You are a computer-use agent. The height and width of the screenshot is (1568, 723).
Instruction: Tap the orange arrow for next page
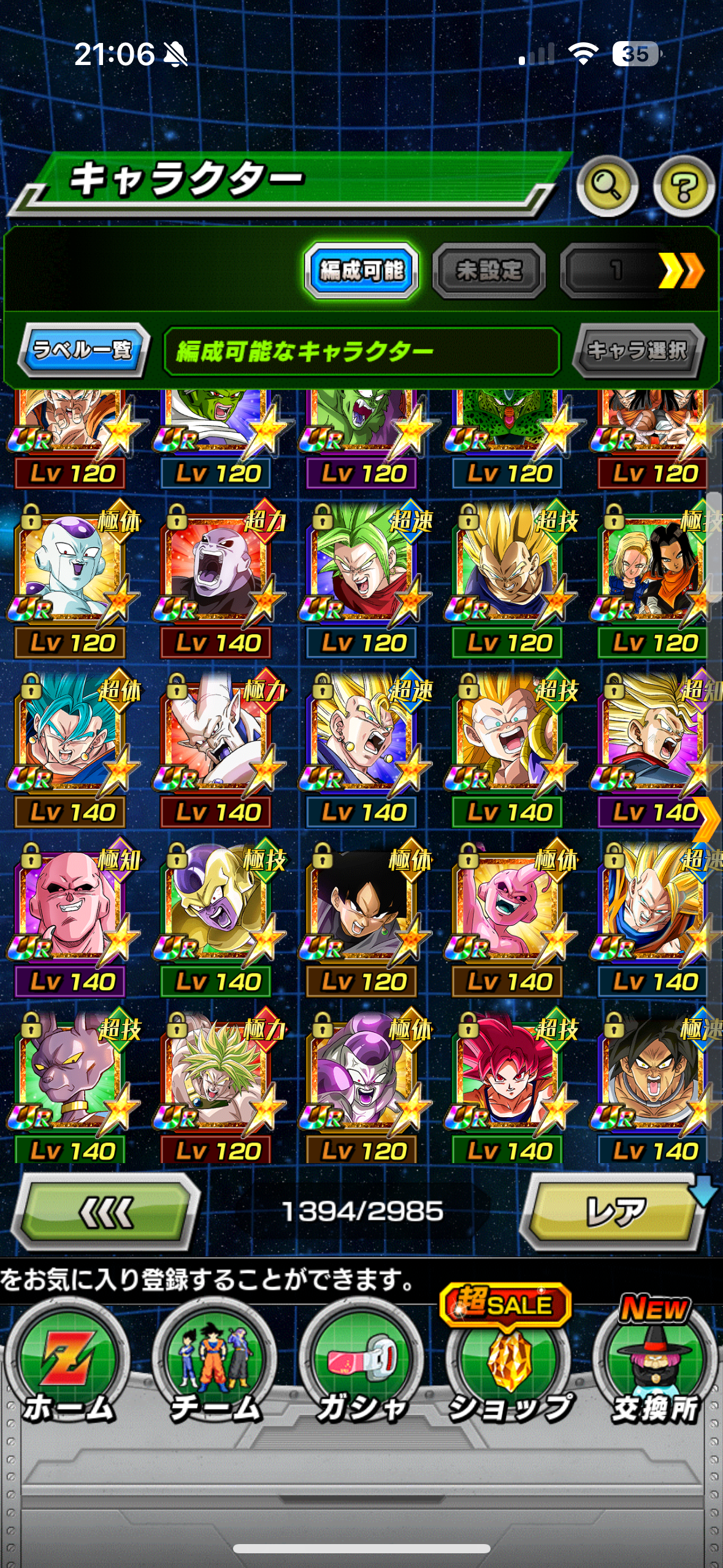[x=707, y=819]
